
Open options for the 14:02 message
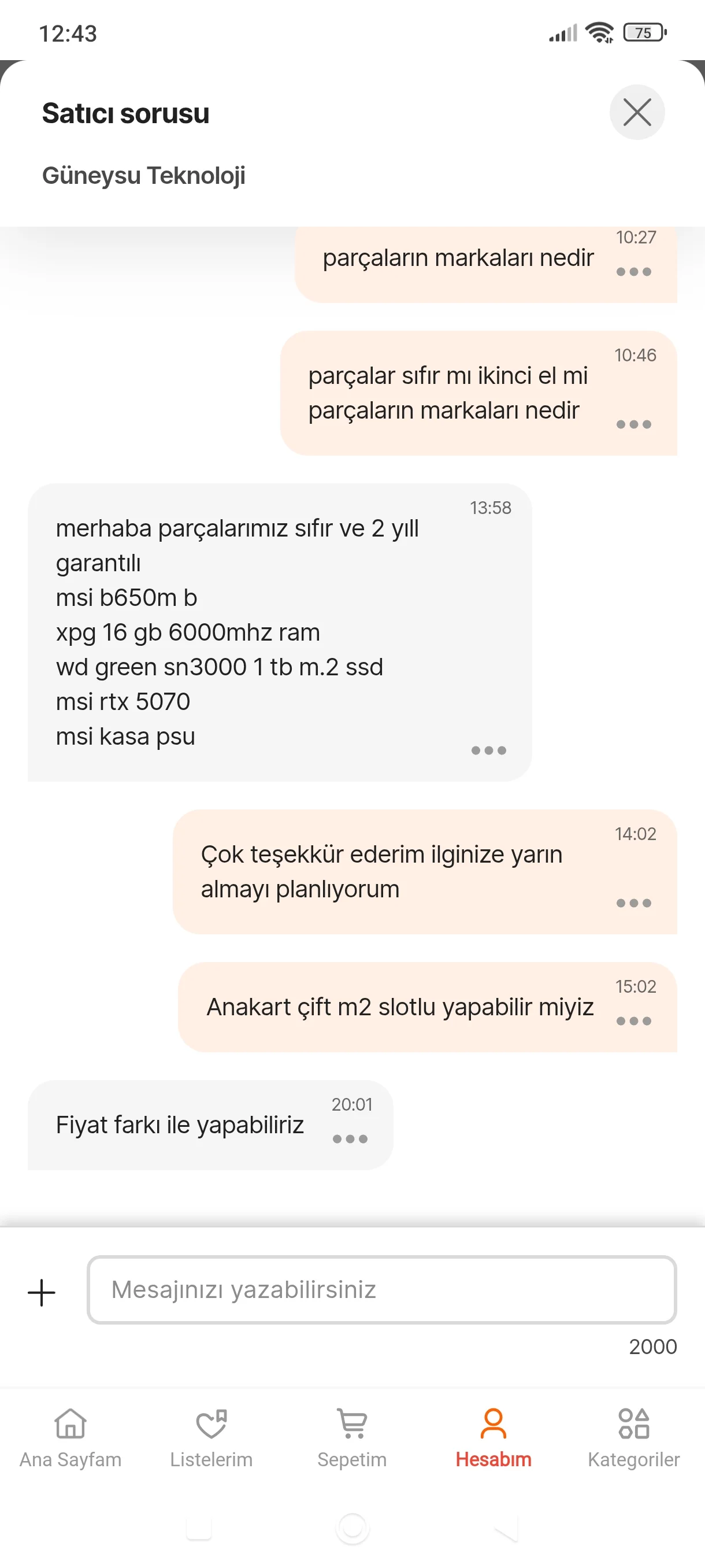click(x=633, y=903)
